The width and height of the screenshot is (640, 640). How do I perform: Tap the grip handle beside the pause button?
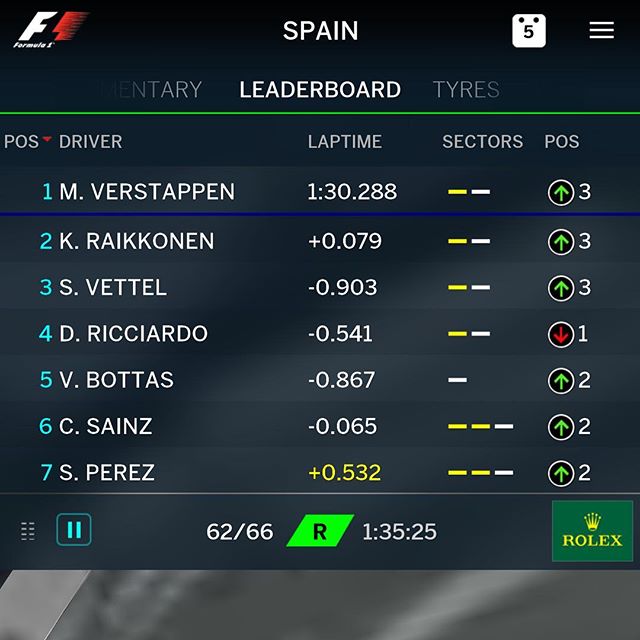[28, 531]
